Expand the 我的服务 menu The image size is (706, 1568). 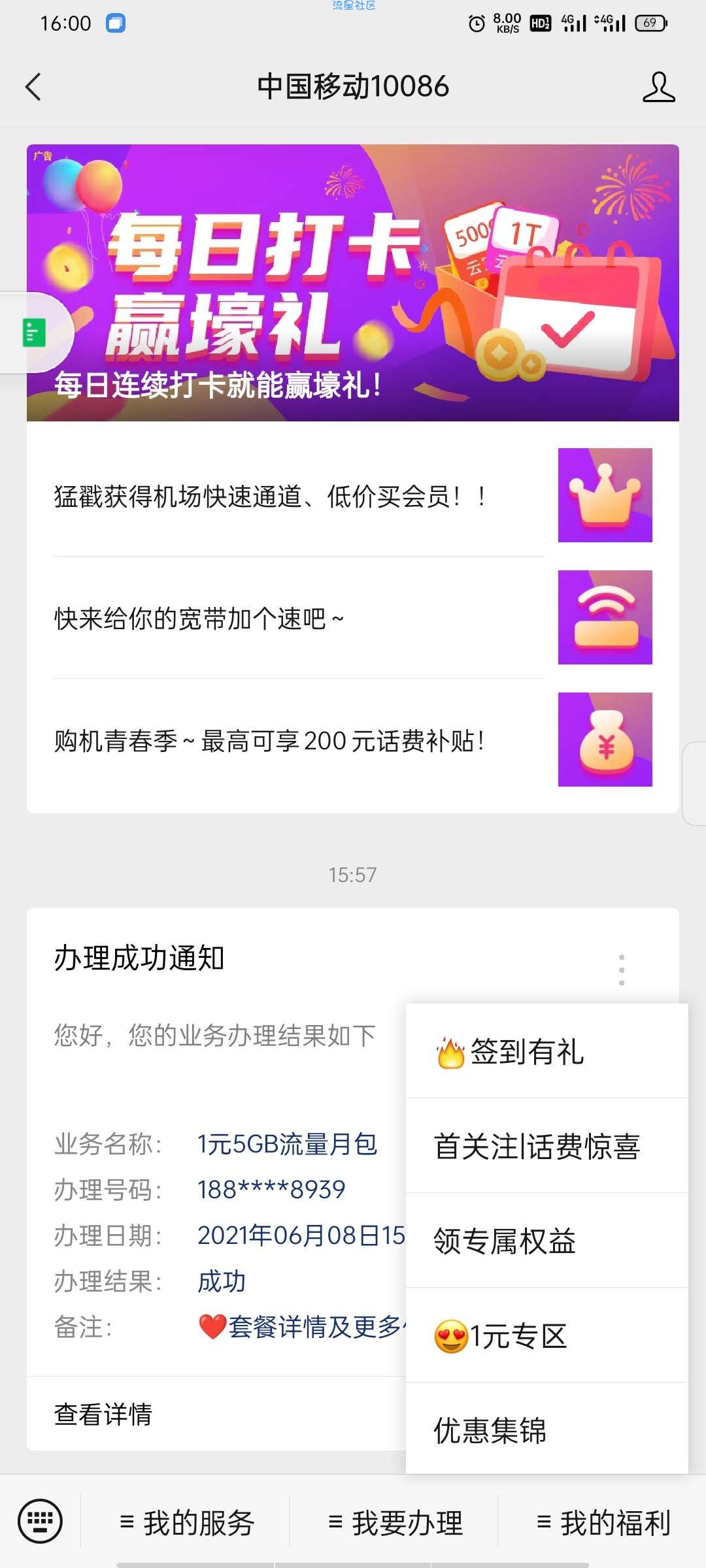click(x=187, y=1523)
